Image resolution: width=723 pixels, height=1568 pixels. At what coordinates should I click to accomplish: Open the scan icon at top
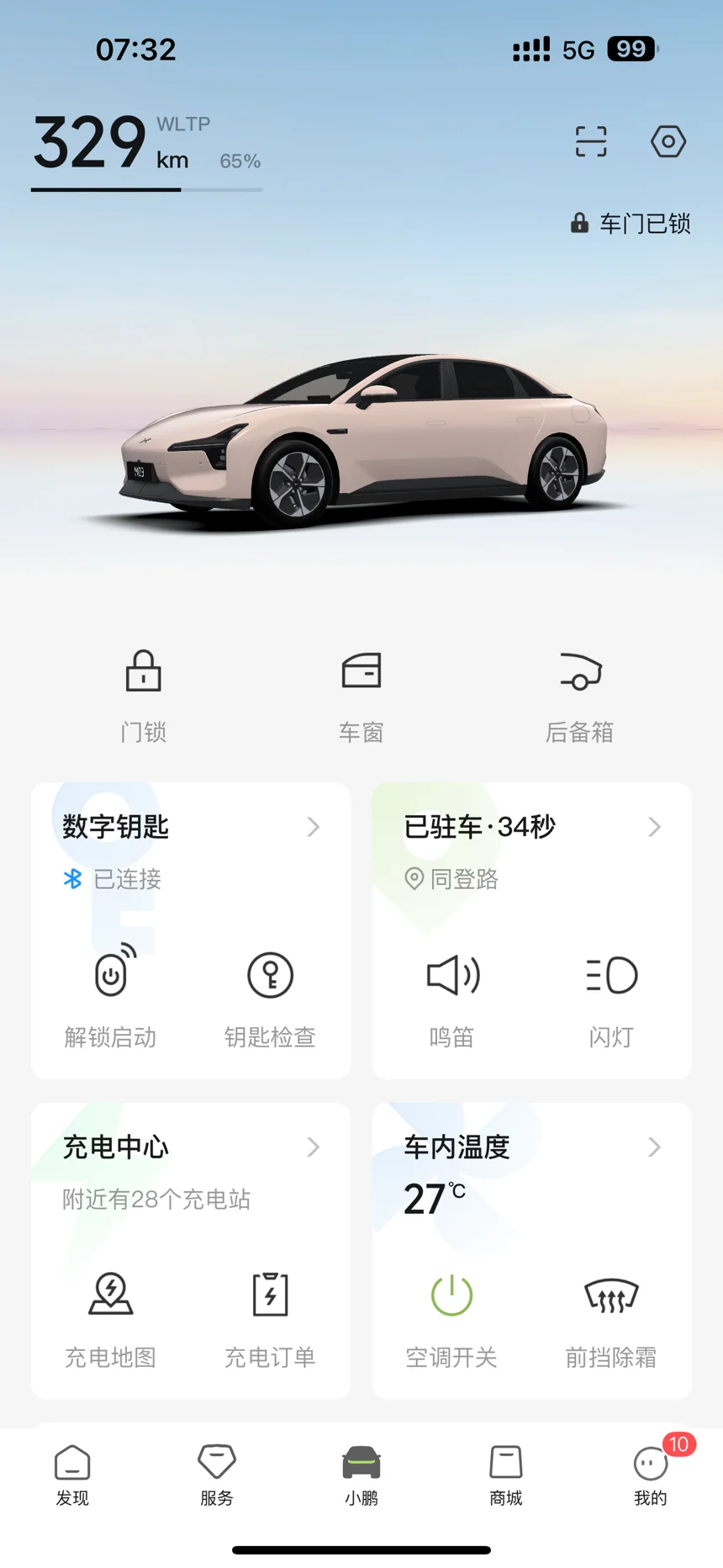pyautogui.click(x=591, y=141)
